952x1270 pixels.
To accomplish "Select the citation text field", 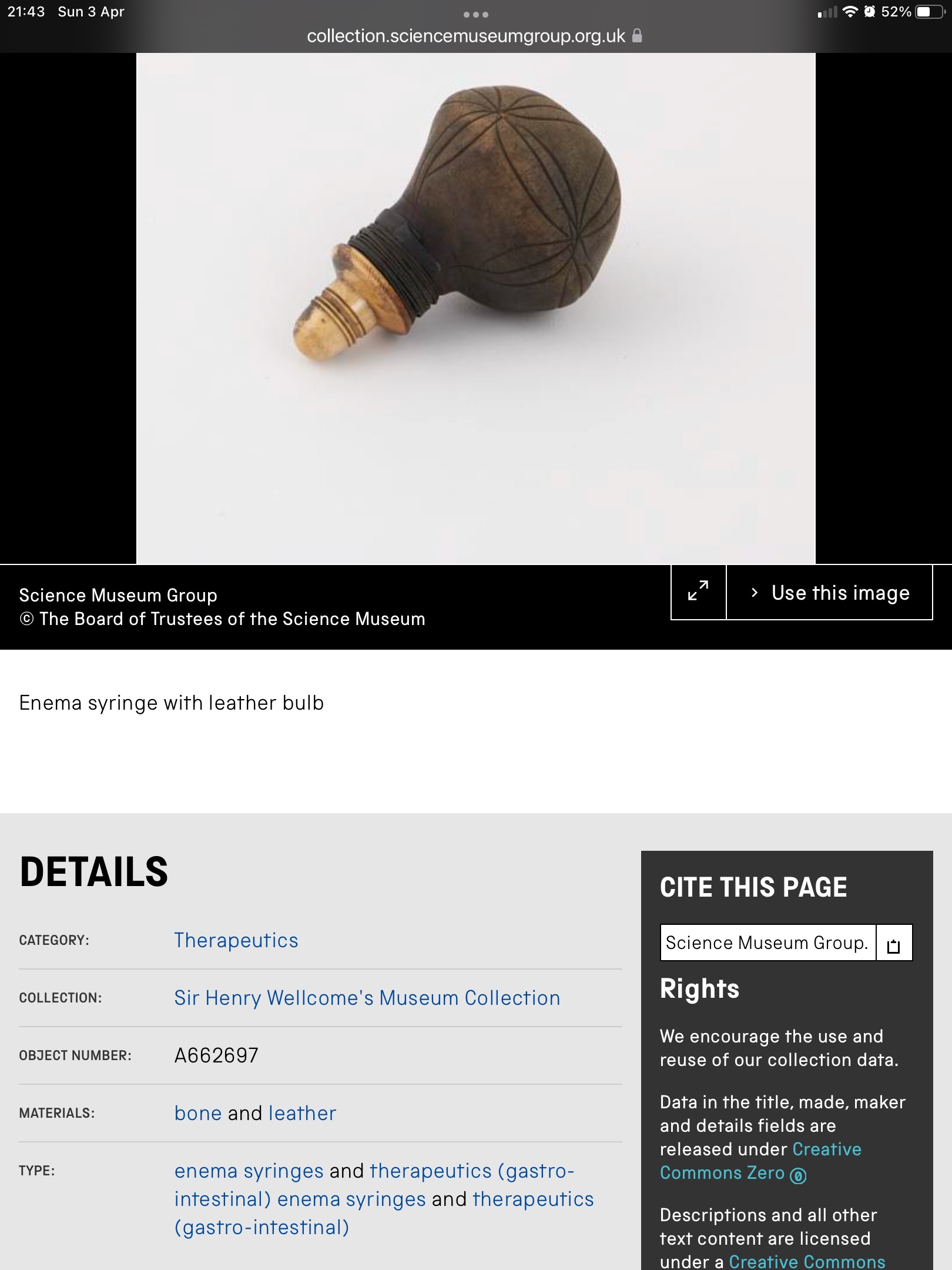I will (767, 943).
